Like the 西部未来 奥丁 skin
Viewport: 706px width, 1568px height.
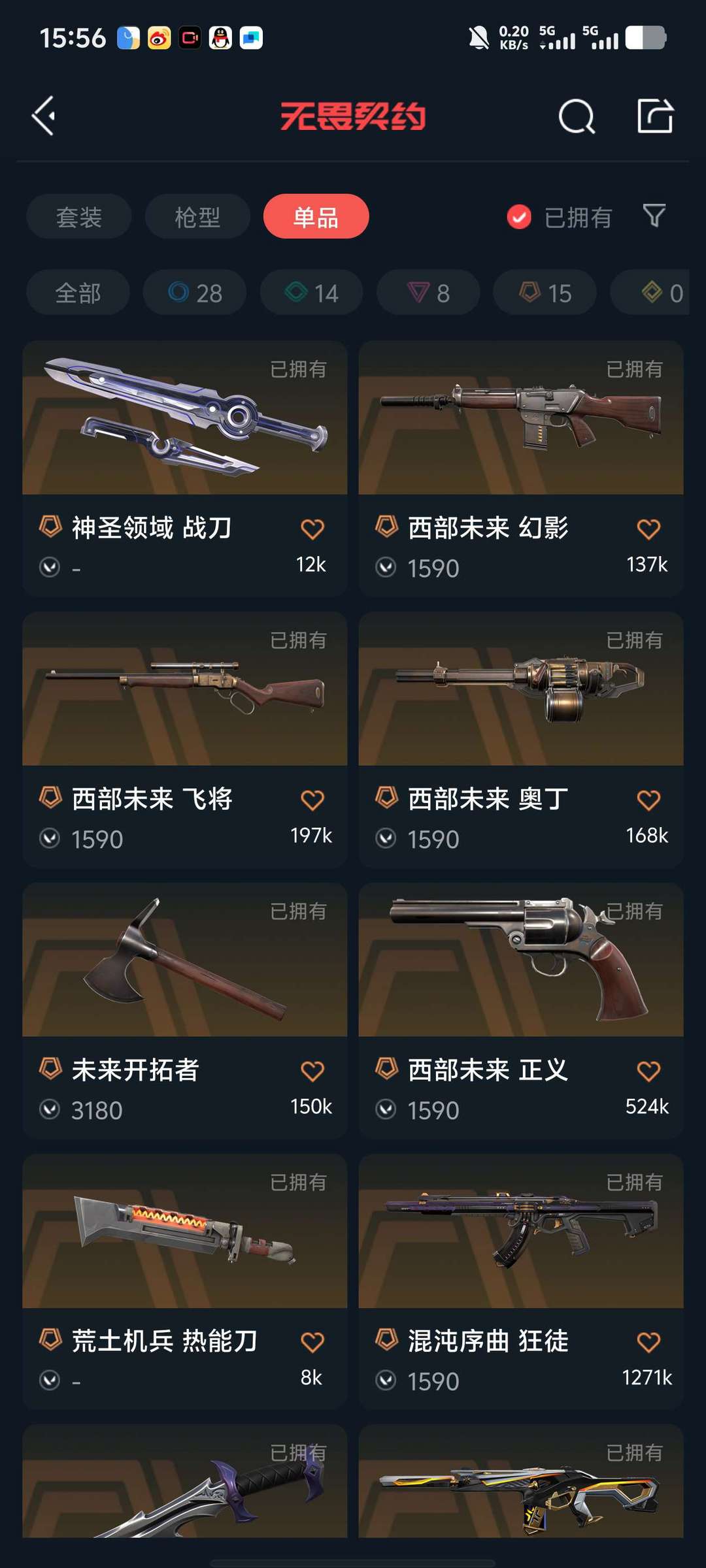[648, 800]
